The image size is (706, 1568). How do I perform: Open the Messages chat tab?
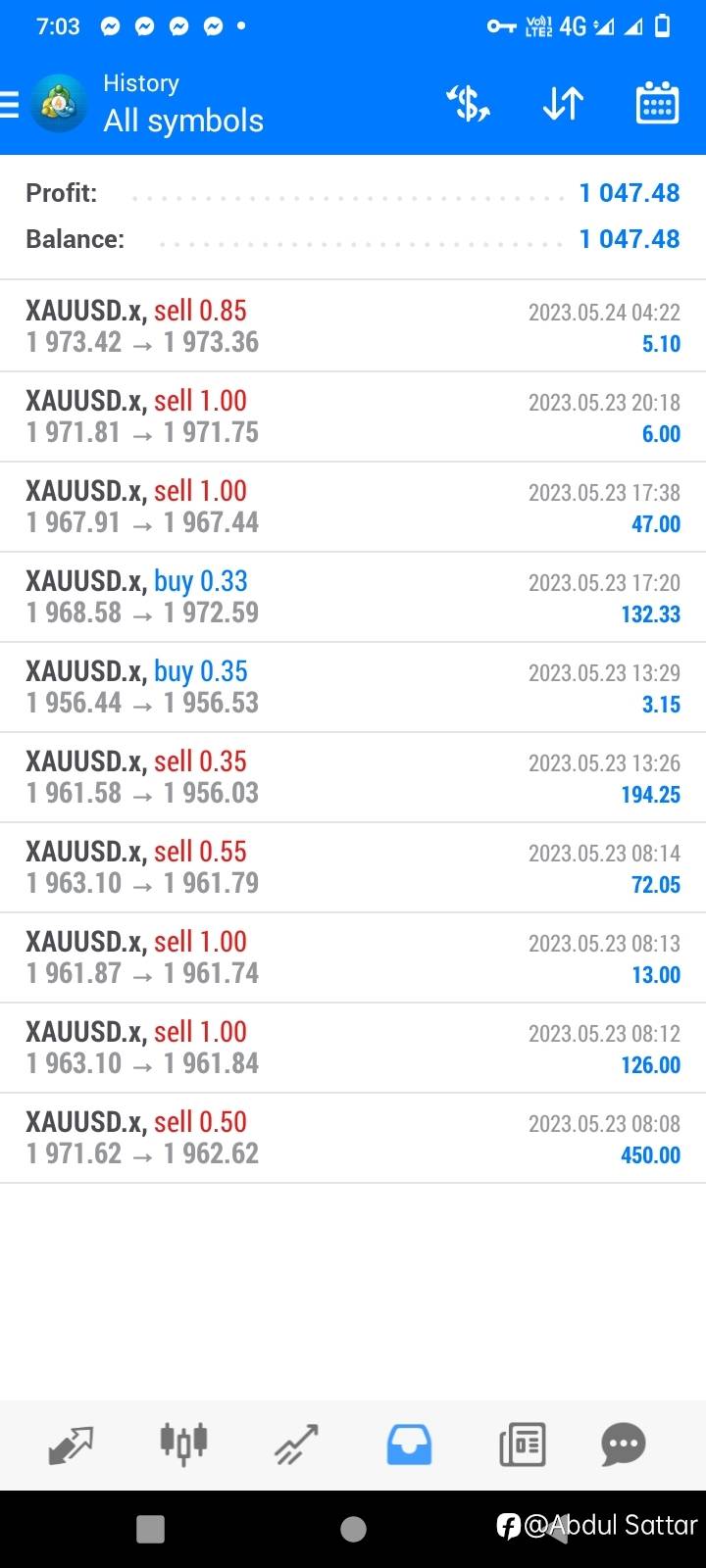(x=624, y=1444)
